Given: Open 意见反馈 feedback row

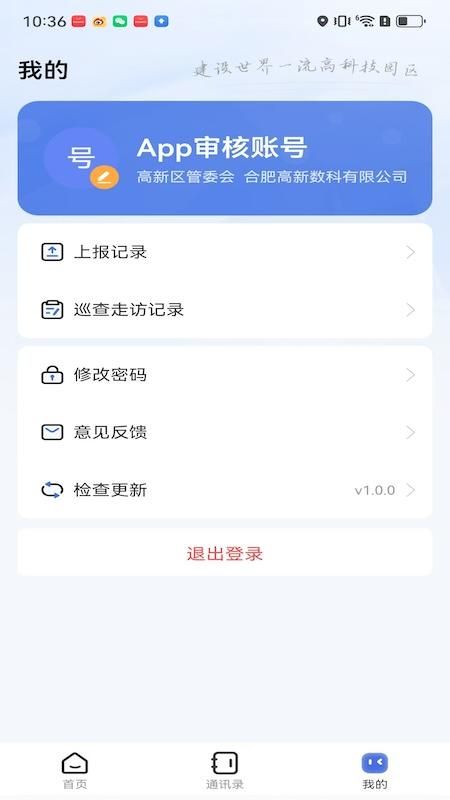Looking at the screenshot, I should click(225, 433).
